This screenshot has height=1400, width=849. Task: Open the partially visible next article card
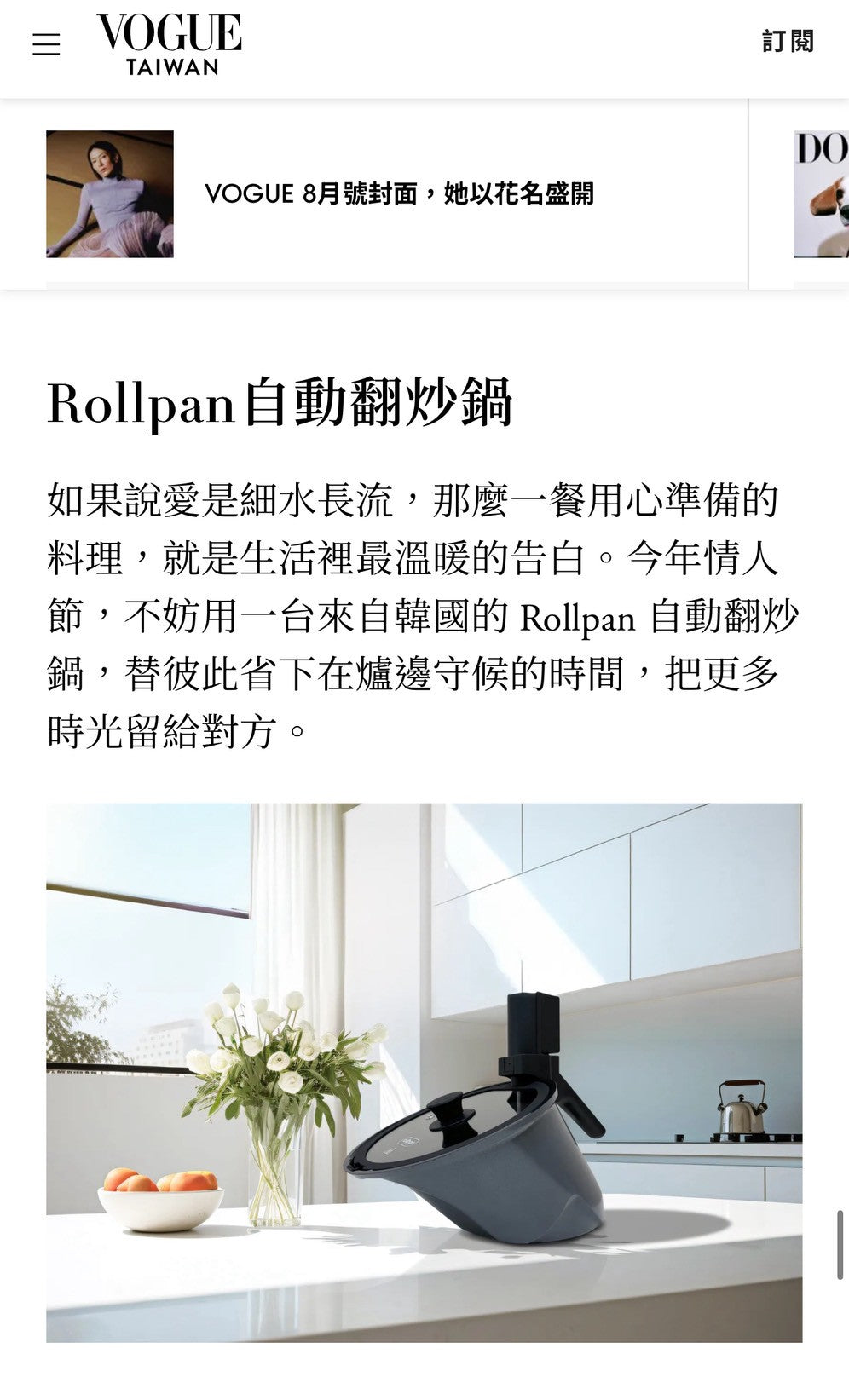coord(821,194)
